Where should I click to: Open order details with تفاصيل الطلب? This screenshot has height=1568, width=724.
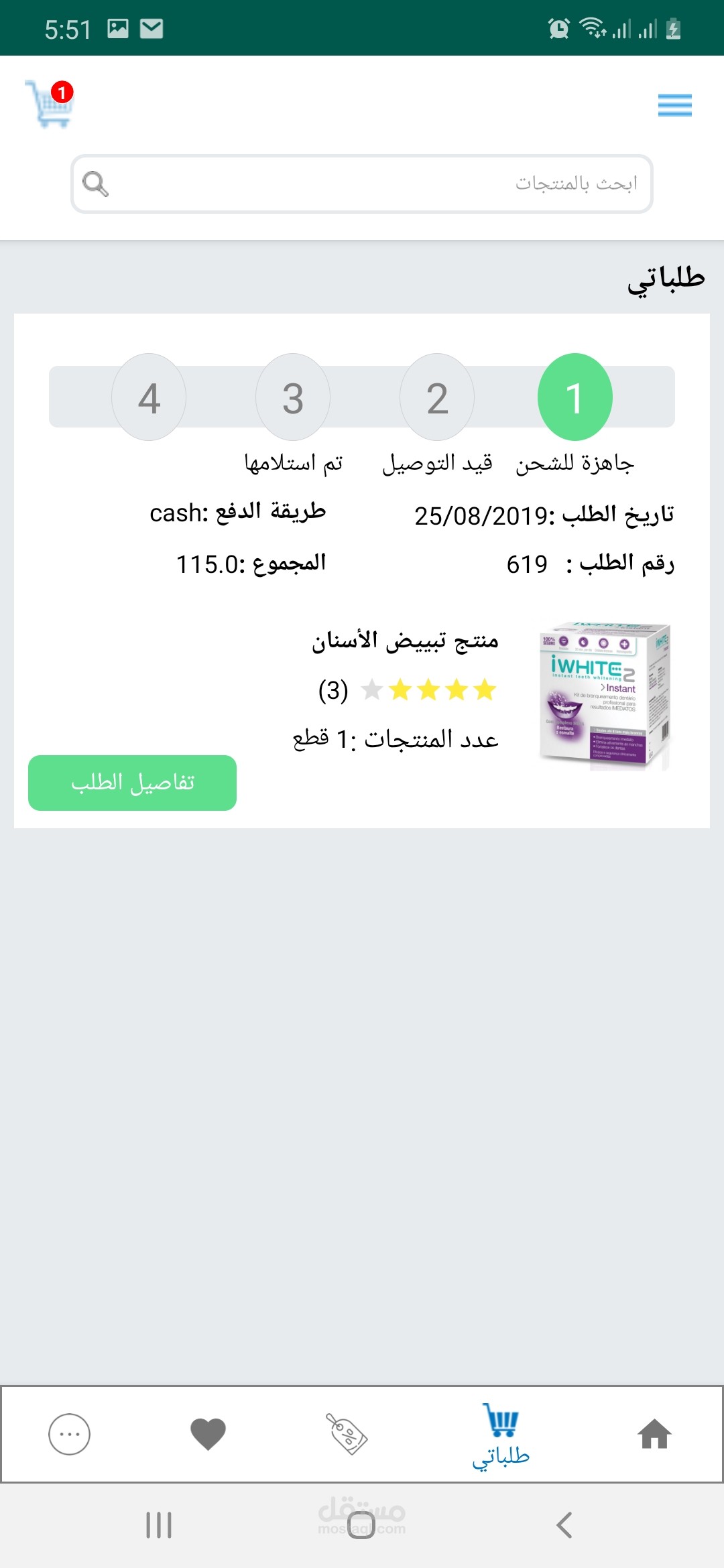(132, 783)
